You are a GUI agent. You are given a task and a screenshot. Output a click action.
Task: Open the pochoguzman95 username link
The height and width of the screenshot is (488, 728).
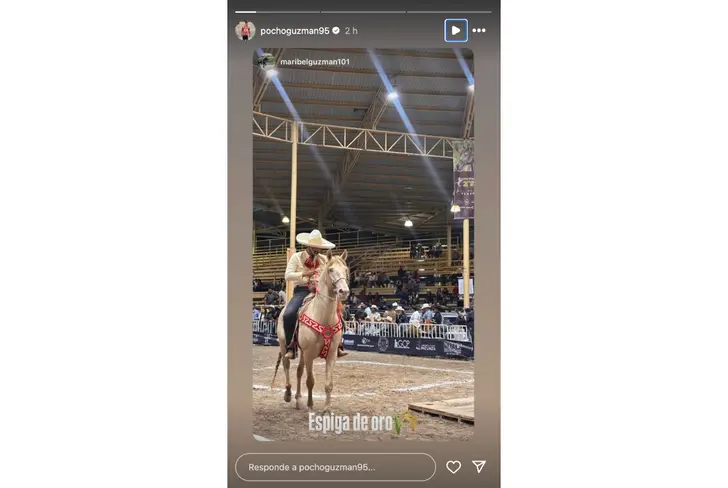coord(294,31)
